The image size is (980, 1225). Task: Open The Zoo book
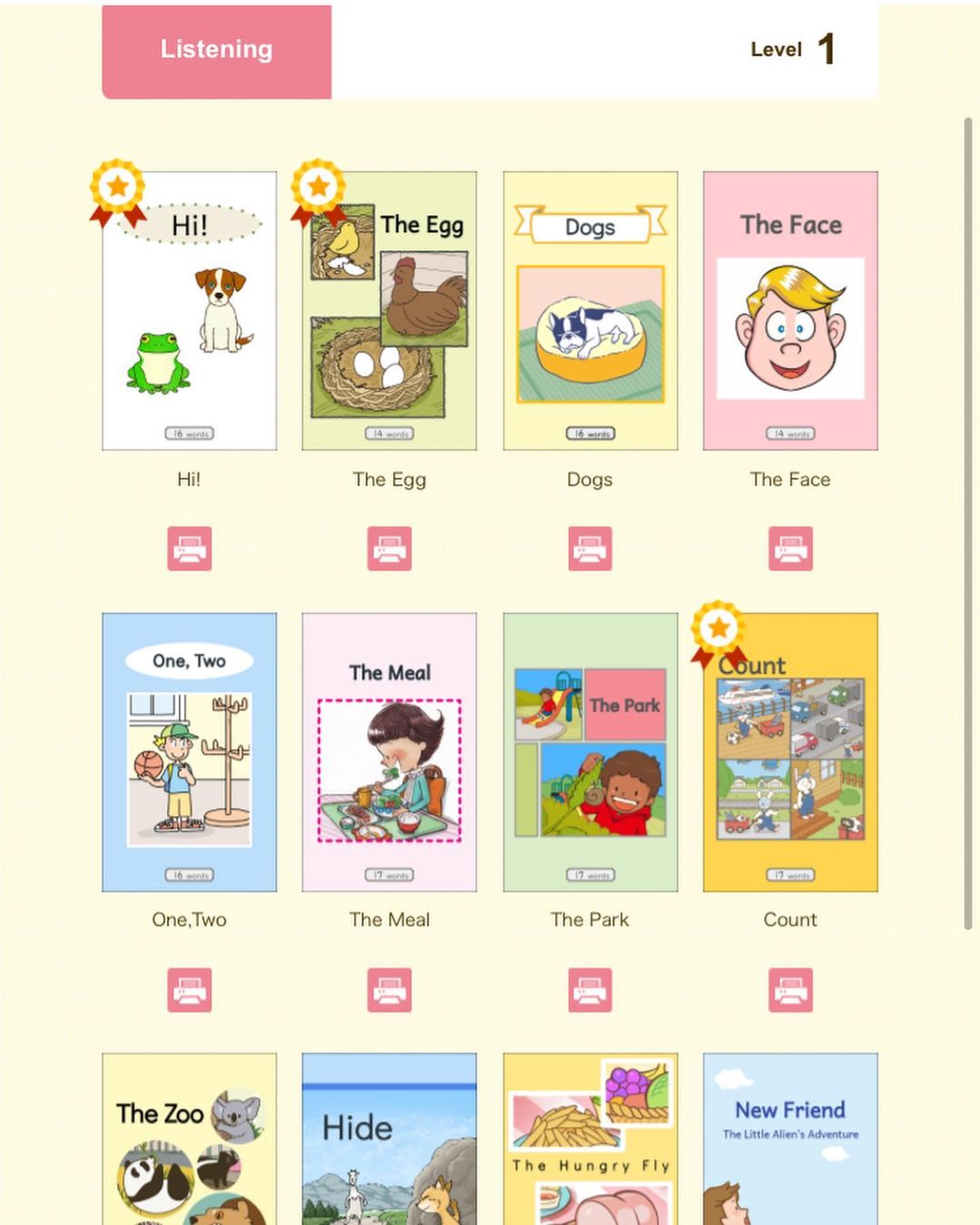(189, 1143)
